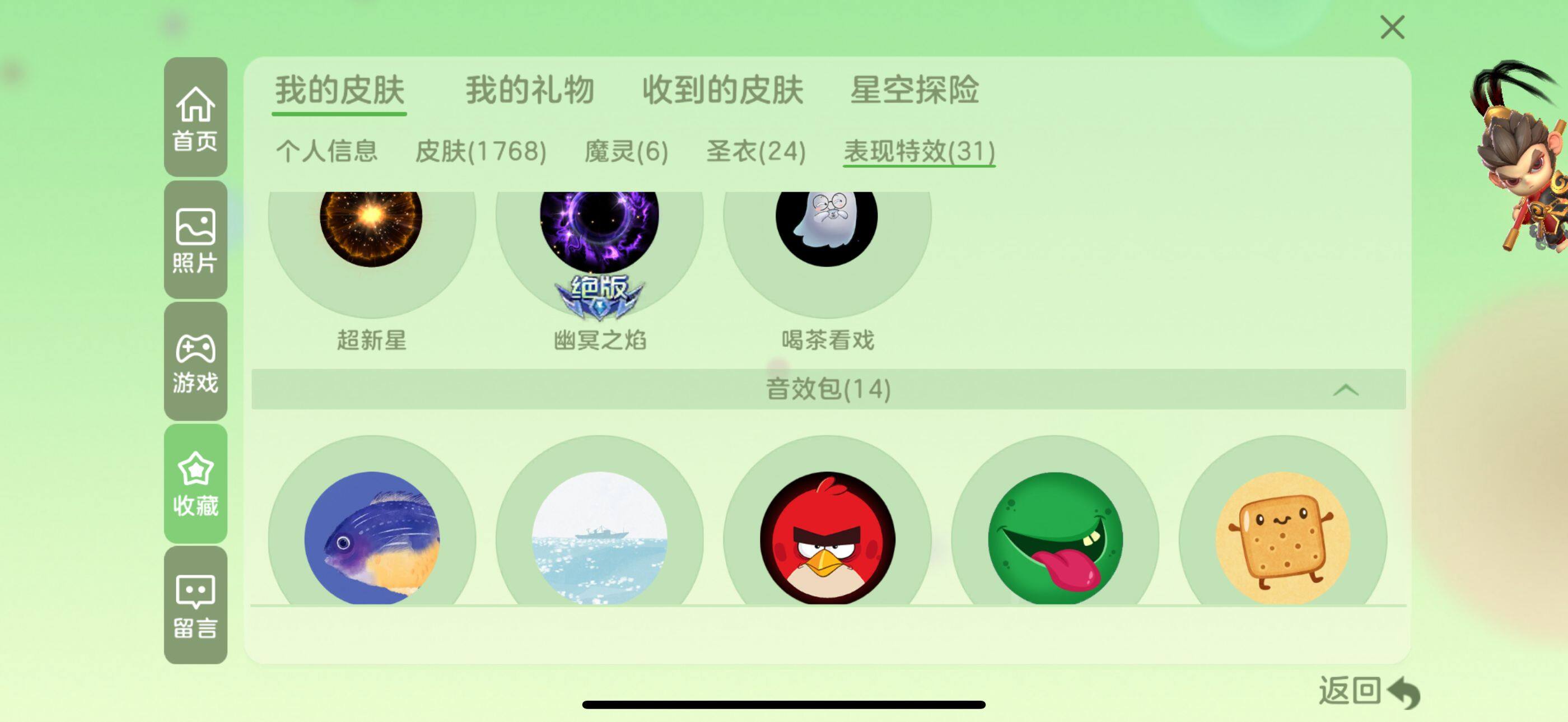Open the 星空探险 tab

(914, 90)
